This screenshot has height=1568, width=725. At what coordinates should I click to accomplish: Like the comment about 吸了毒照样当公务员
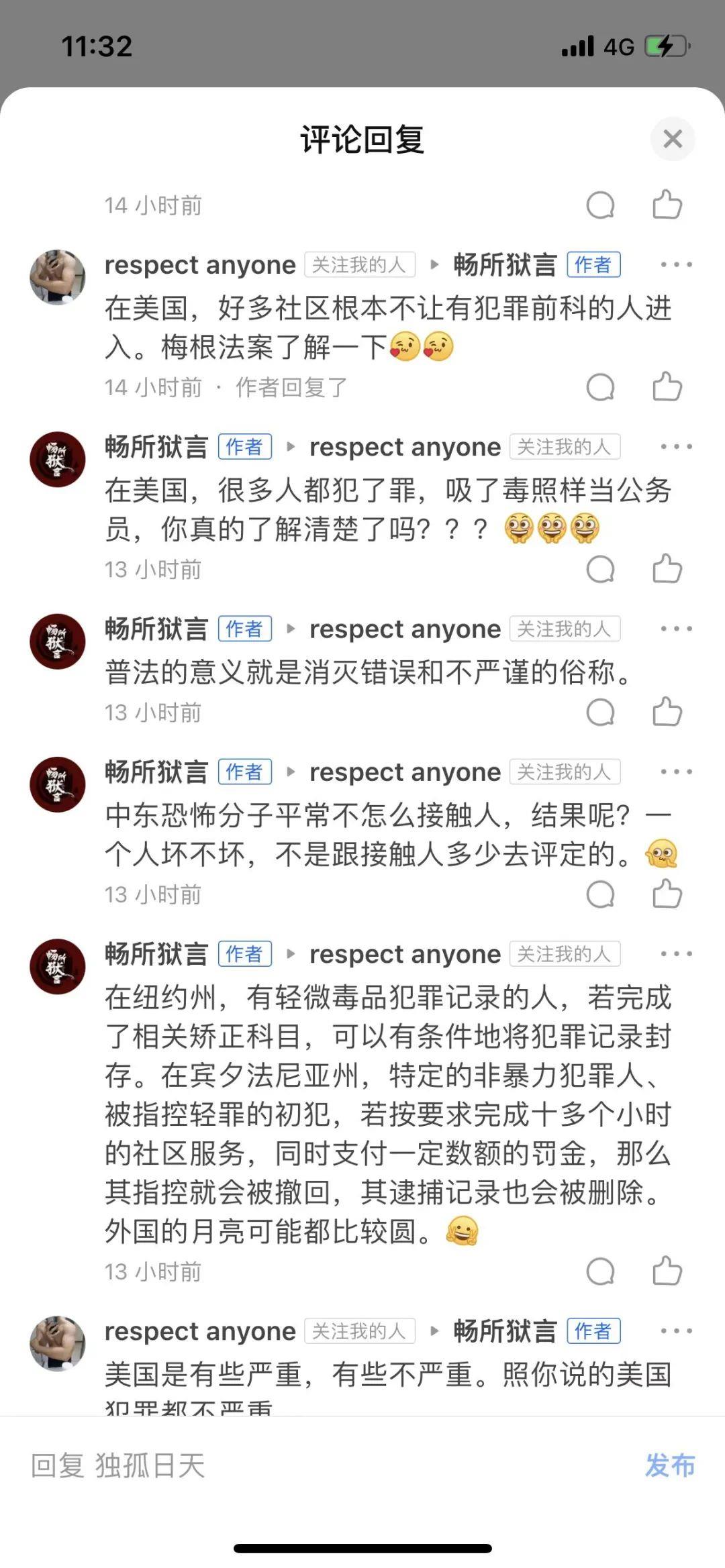(x=667, y=569)
